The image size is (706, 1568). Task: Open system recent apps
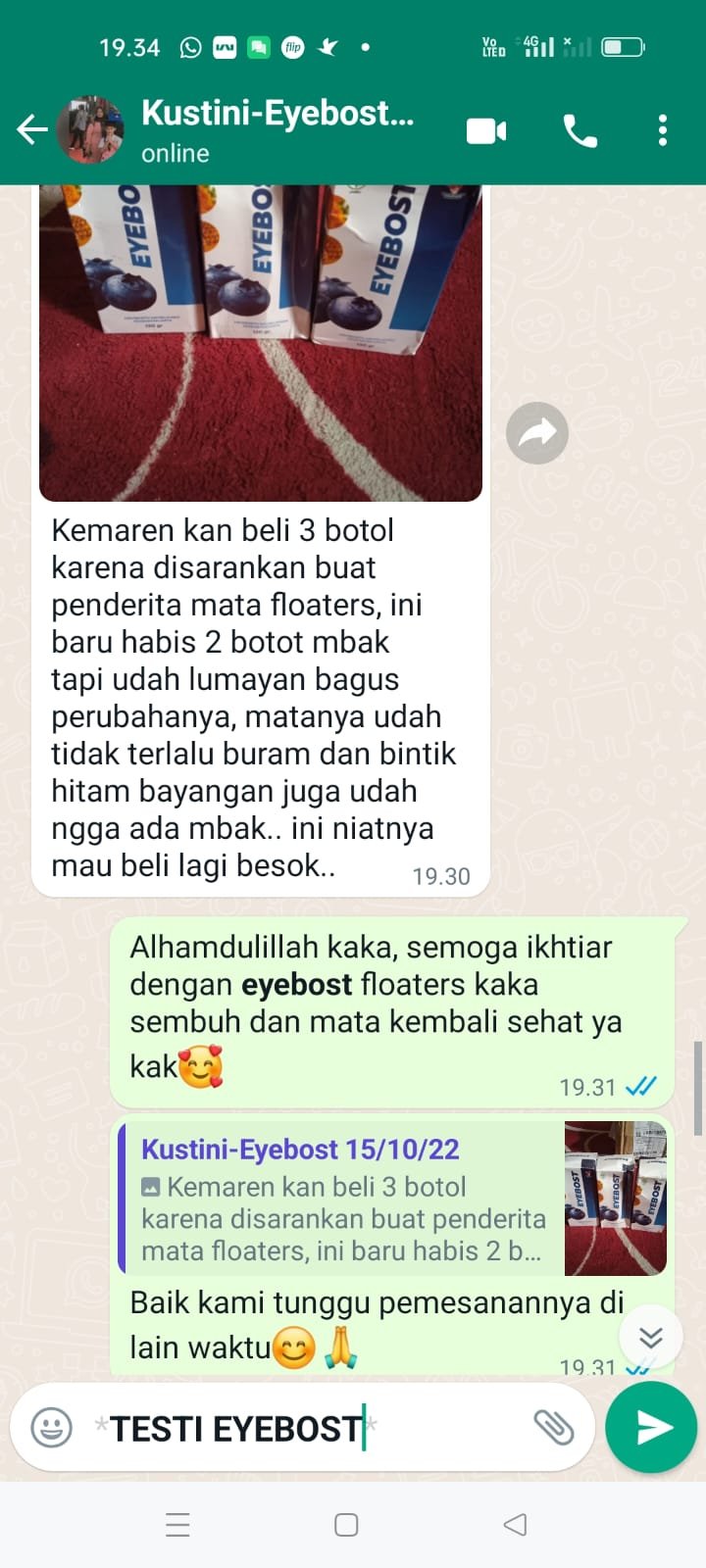coord(177,1525)
